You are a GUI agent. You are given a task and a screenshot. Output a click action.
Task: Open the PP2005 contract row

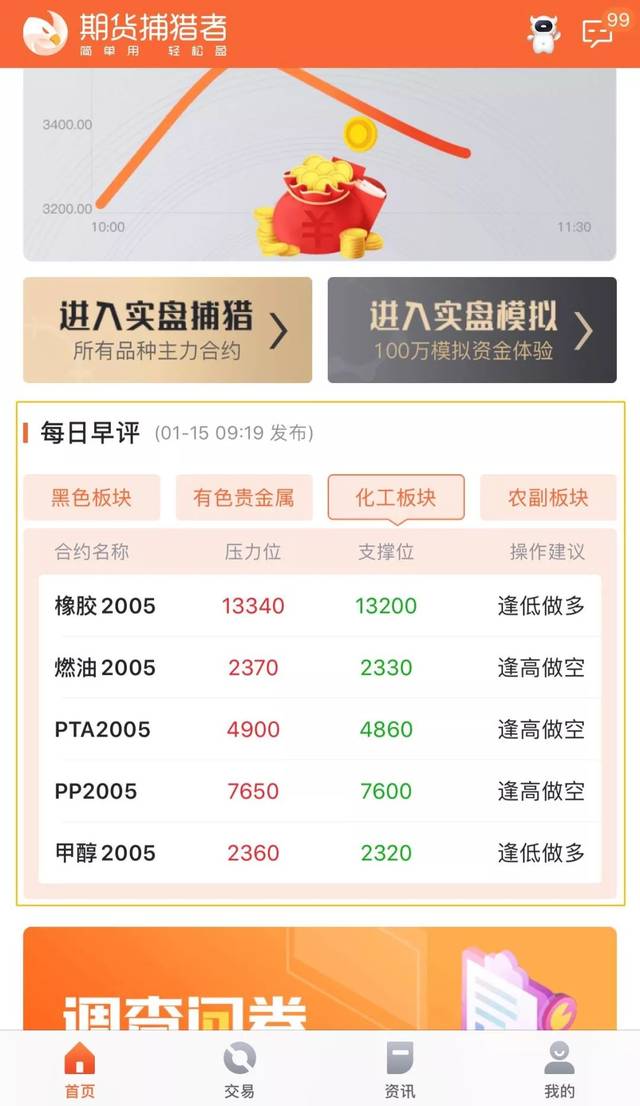coord(320,792)
